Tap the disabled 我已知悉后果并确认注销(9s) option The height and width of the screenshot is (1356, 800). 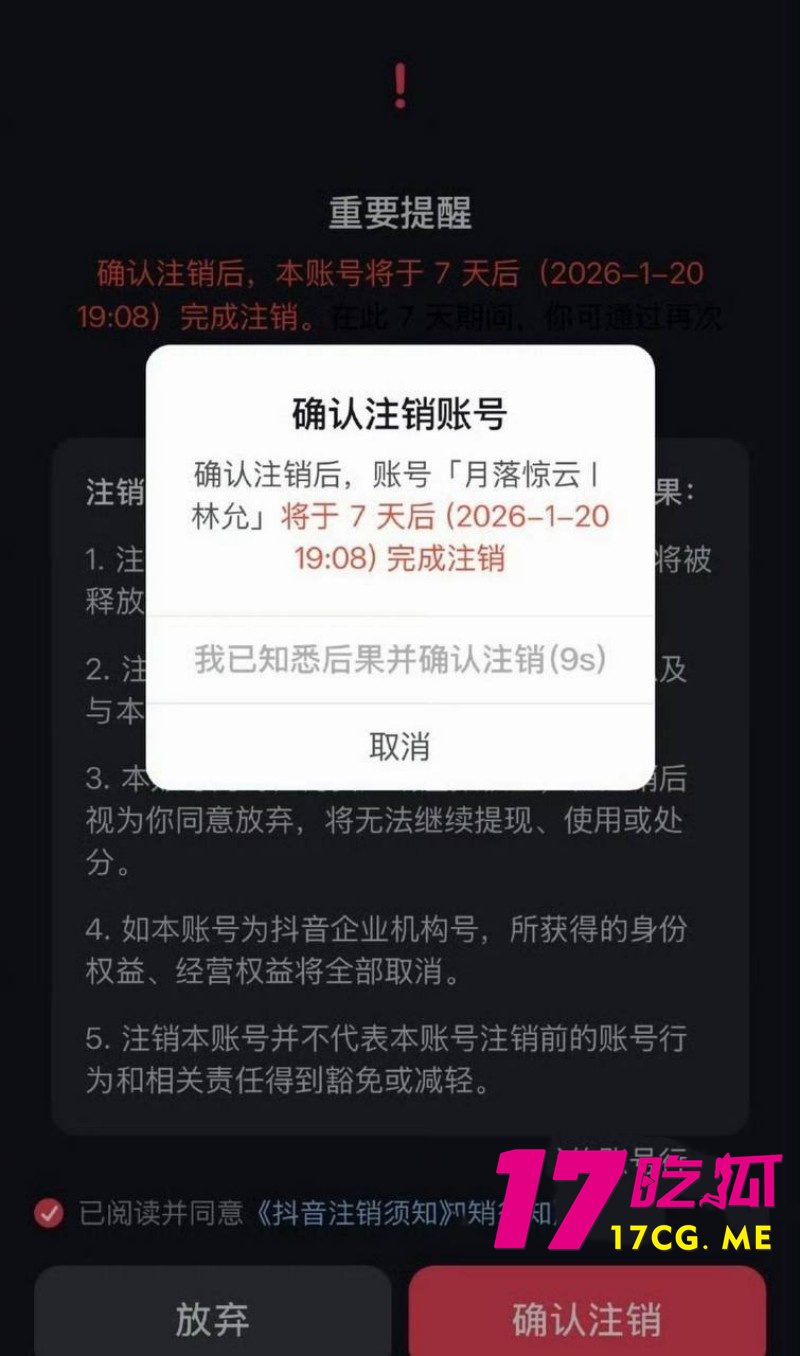coord(399,661)
